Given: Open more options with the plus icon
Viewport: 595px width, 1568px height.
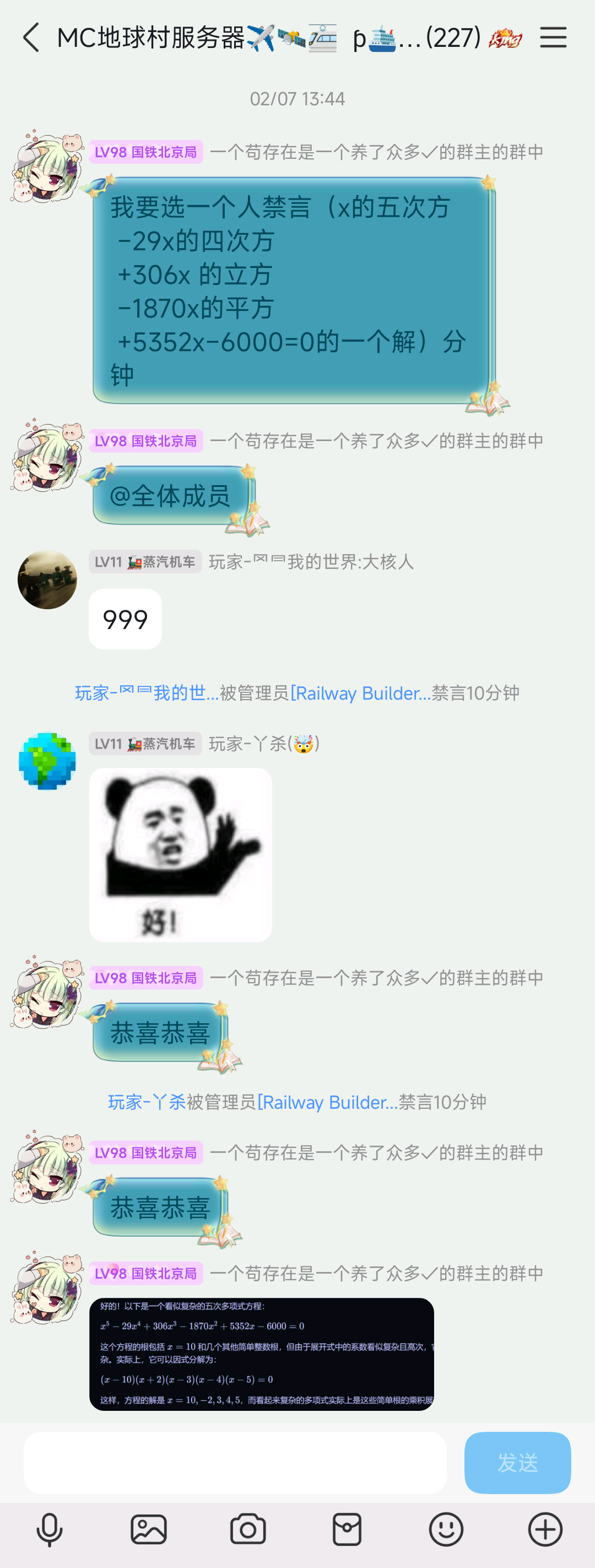Looking at the screenshot, I should 544,1529.
